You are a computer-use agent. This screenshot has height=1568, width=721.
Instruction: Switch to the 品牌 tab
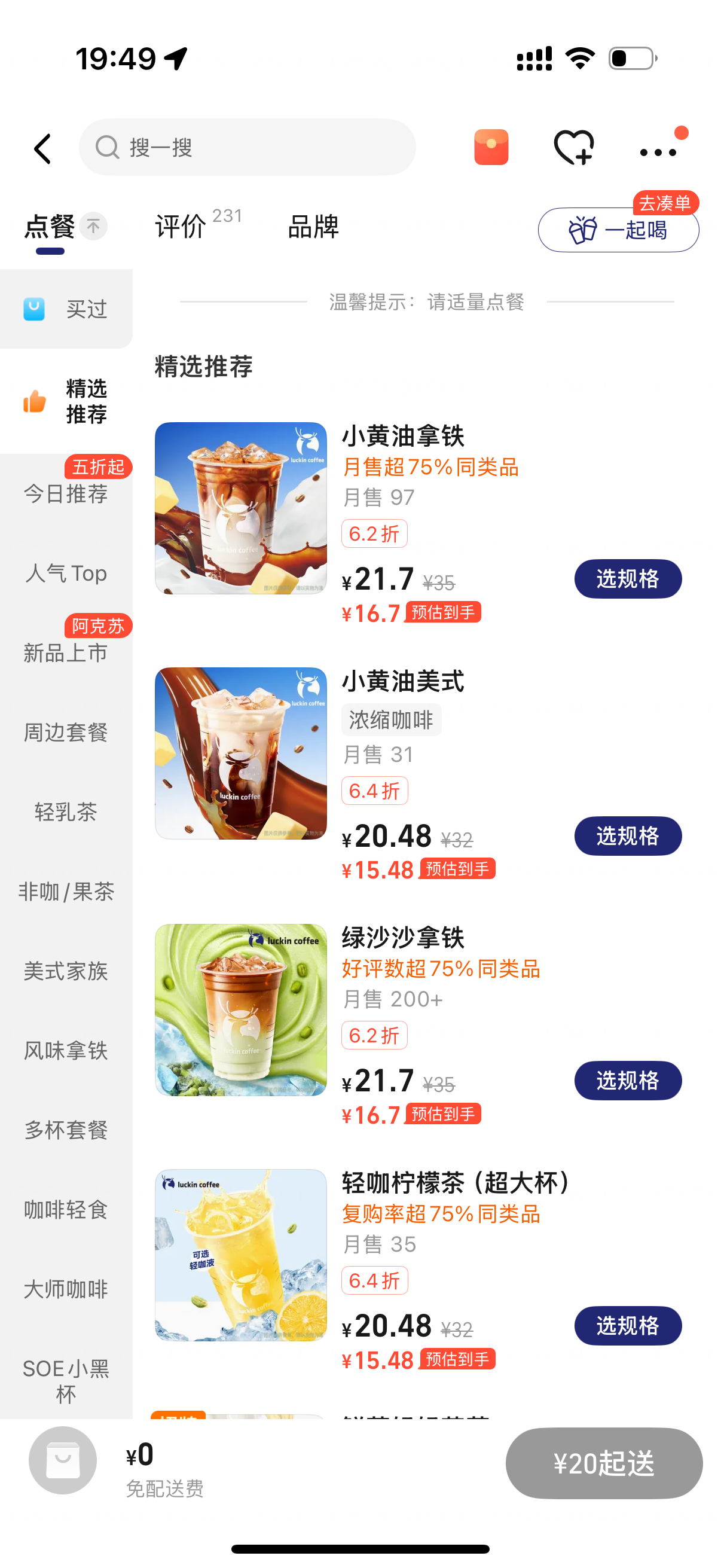313,227
